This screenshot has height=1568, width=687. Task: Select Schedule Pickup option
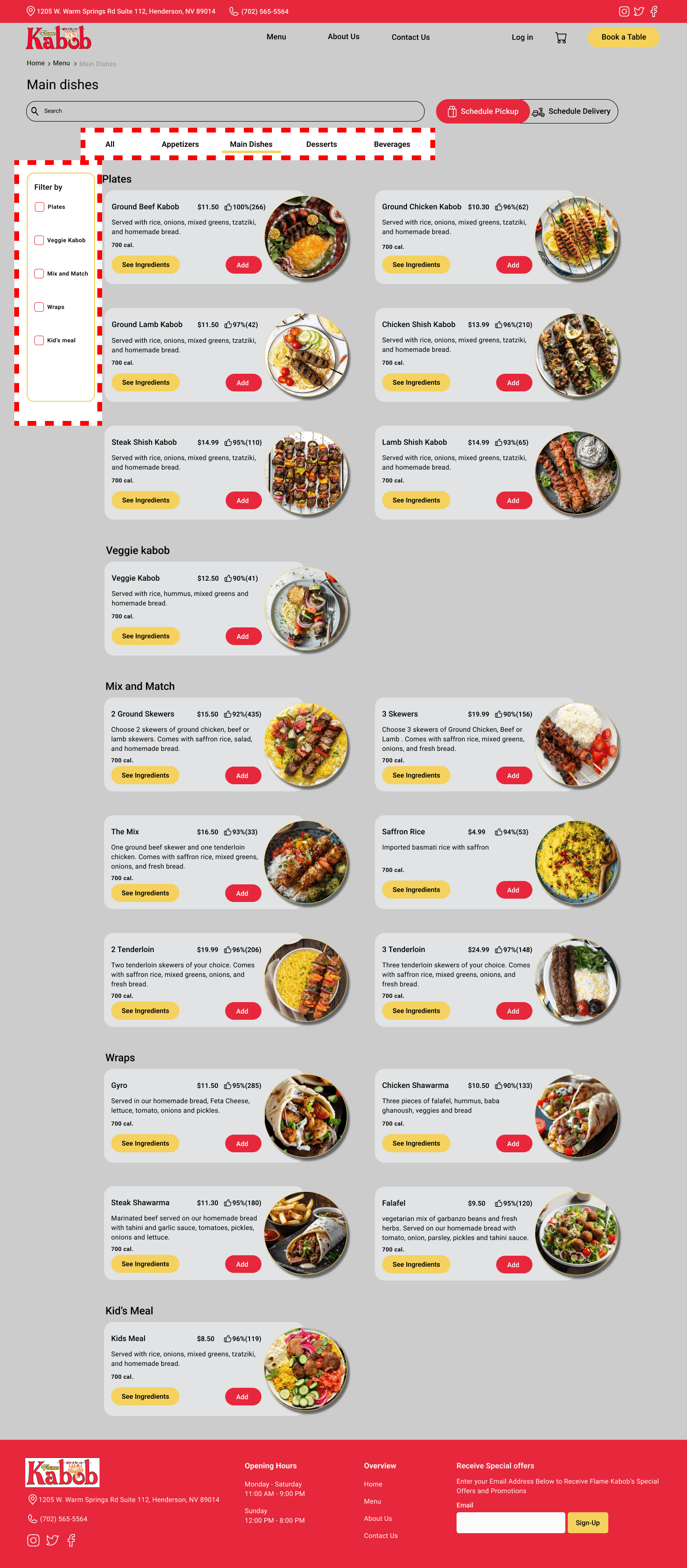pos(483,112)
